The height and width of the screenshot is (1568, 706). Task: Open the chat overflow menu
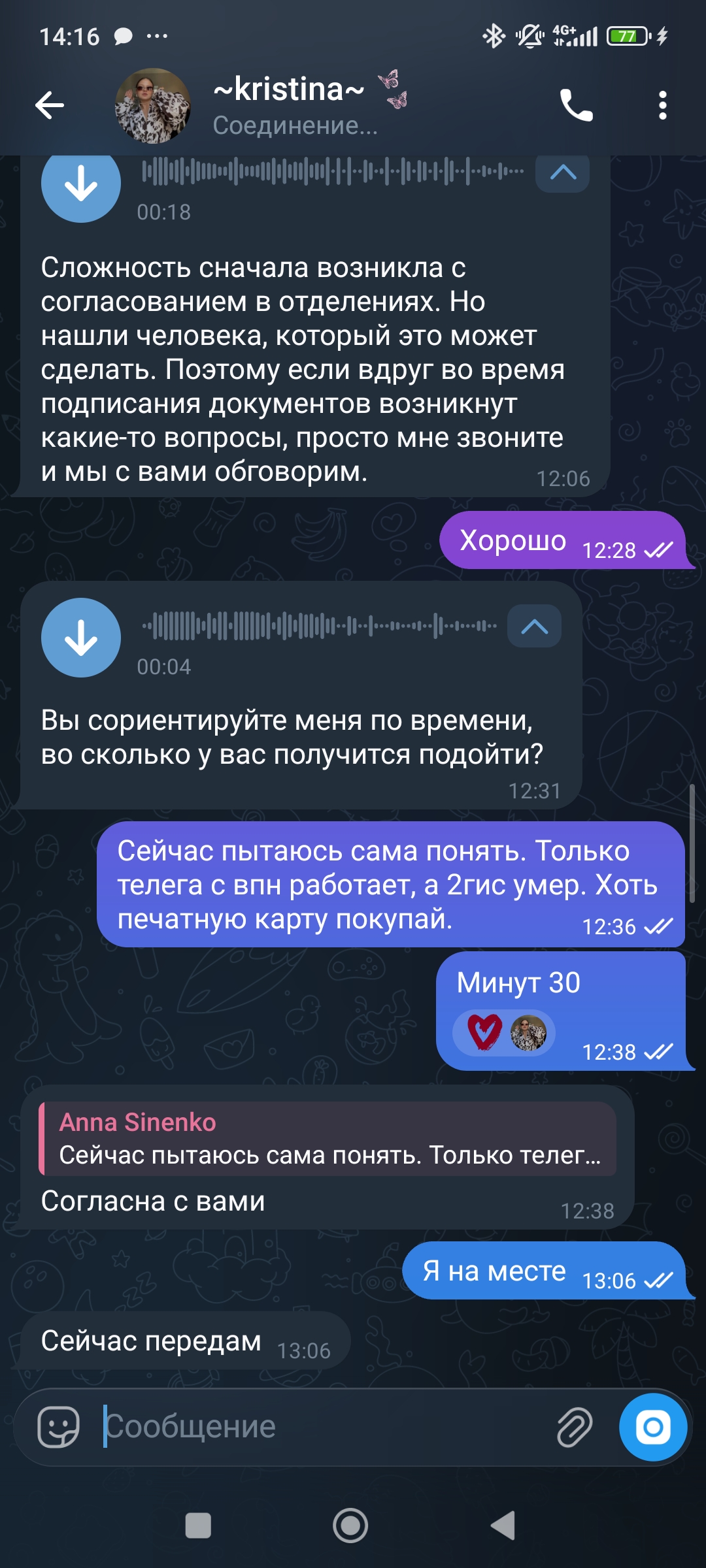click(x=662, y=105)
